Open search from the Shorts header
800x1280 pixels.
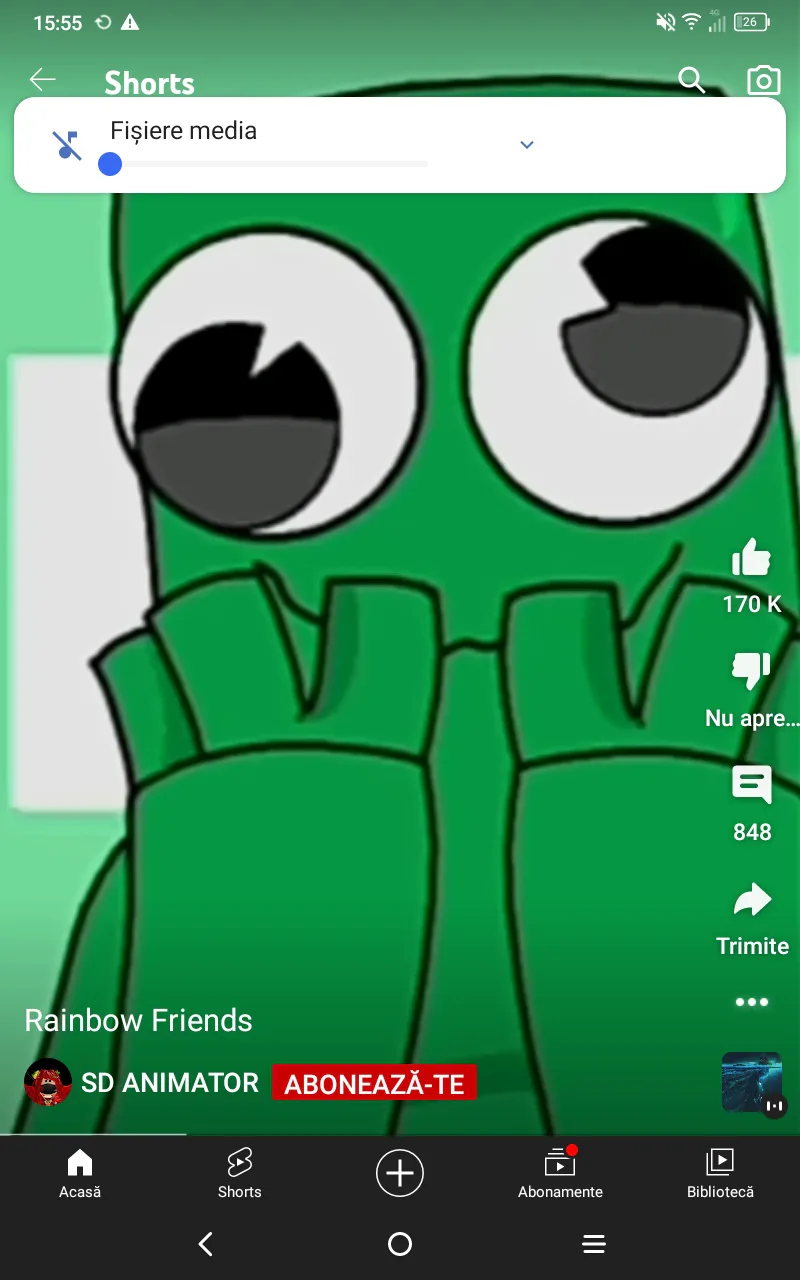(692, 80)
